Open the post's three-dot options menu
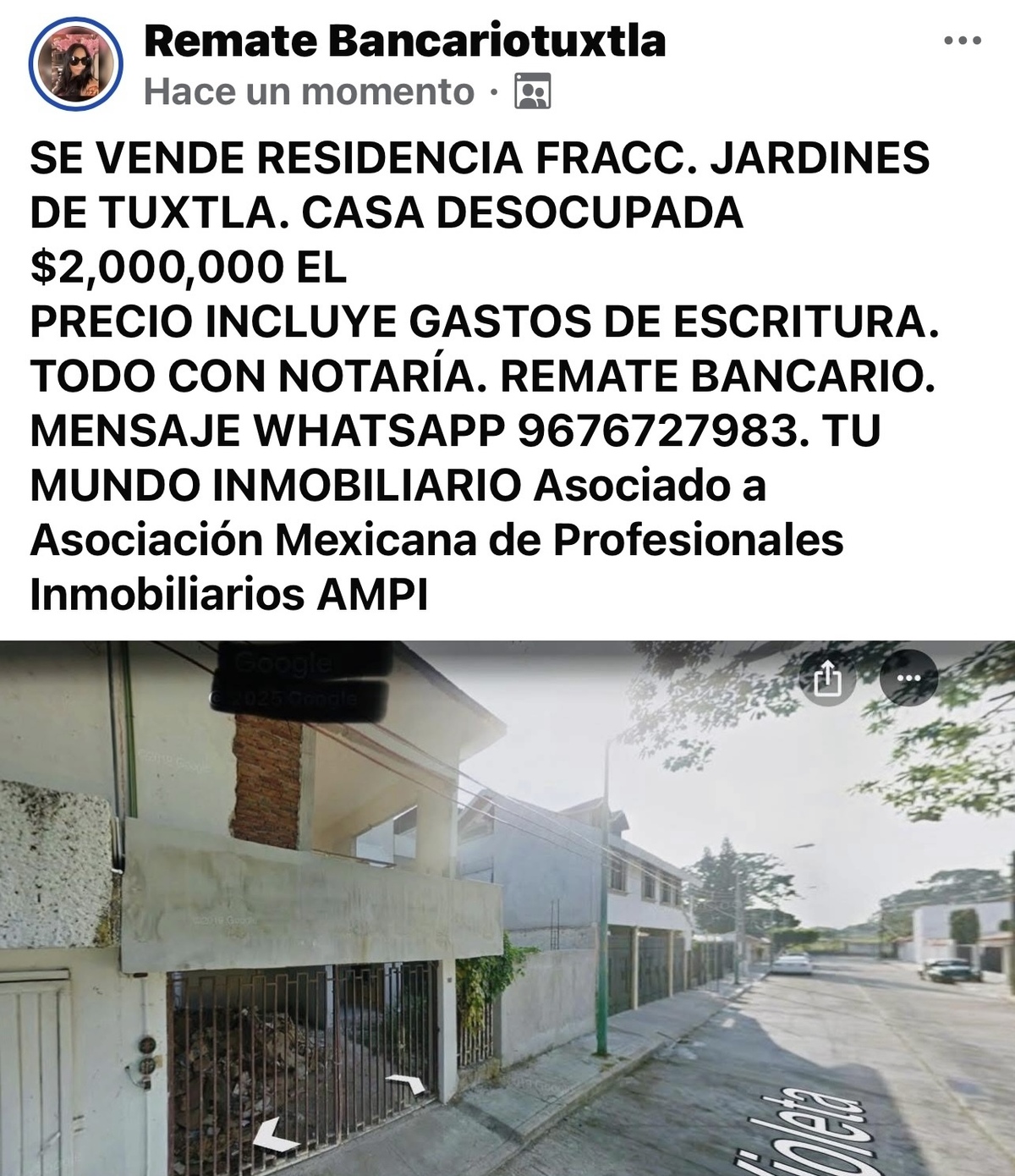 click(x=963, y=41)
